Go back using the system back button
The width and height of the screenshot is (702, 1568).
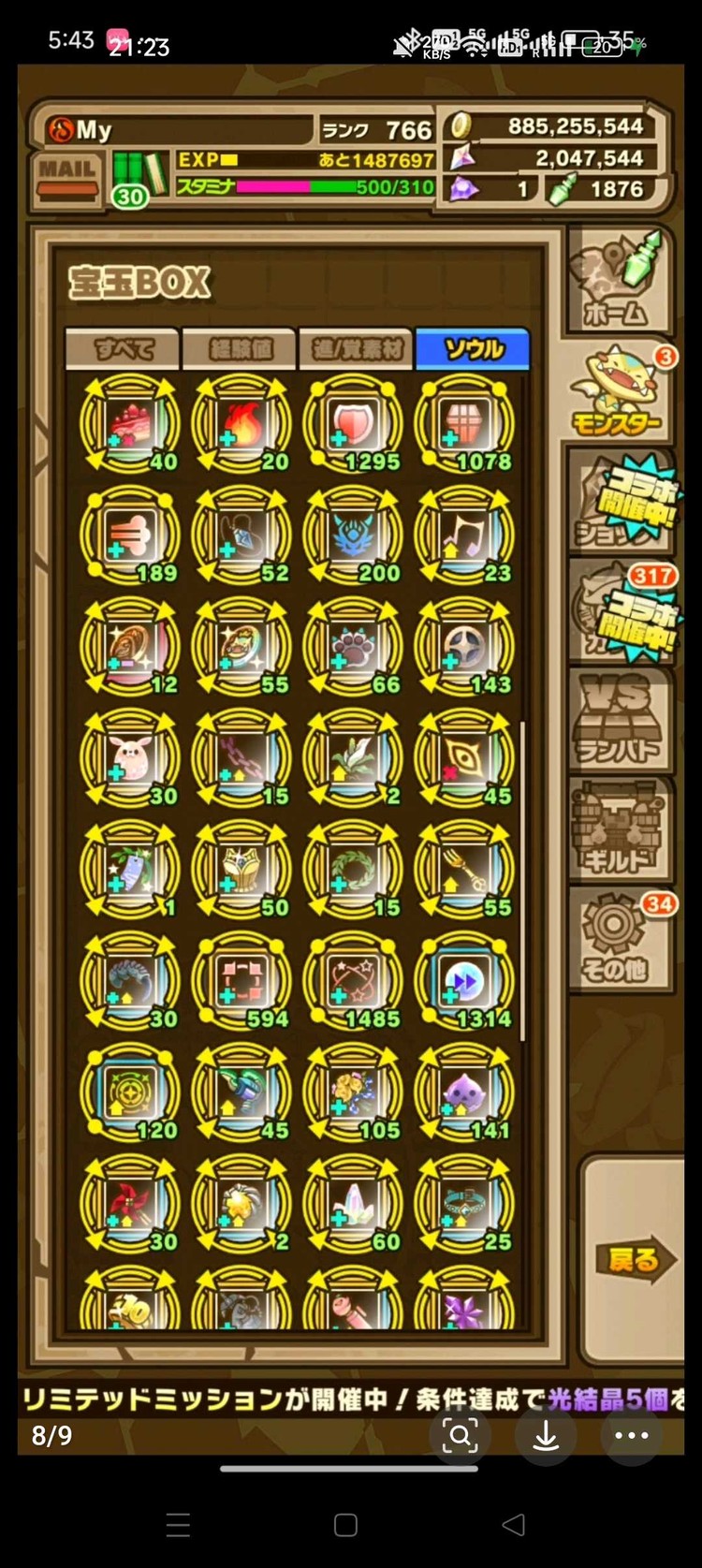tap(513, 1525)
